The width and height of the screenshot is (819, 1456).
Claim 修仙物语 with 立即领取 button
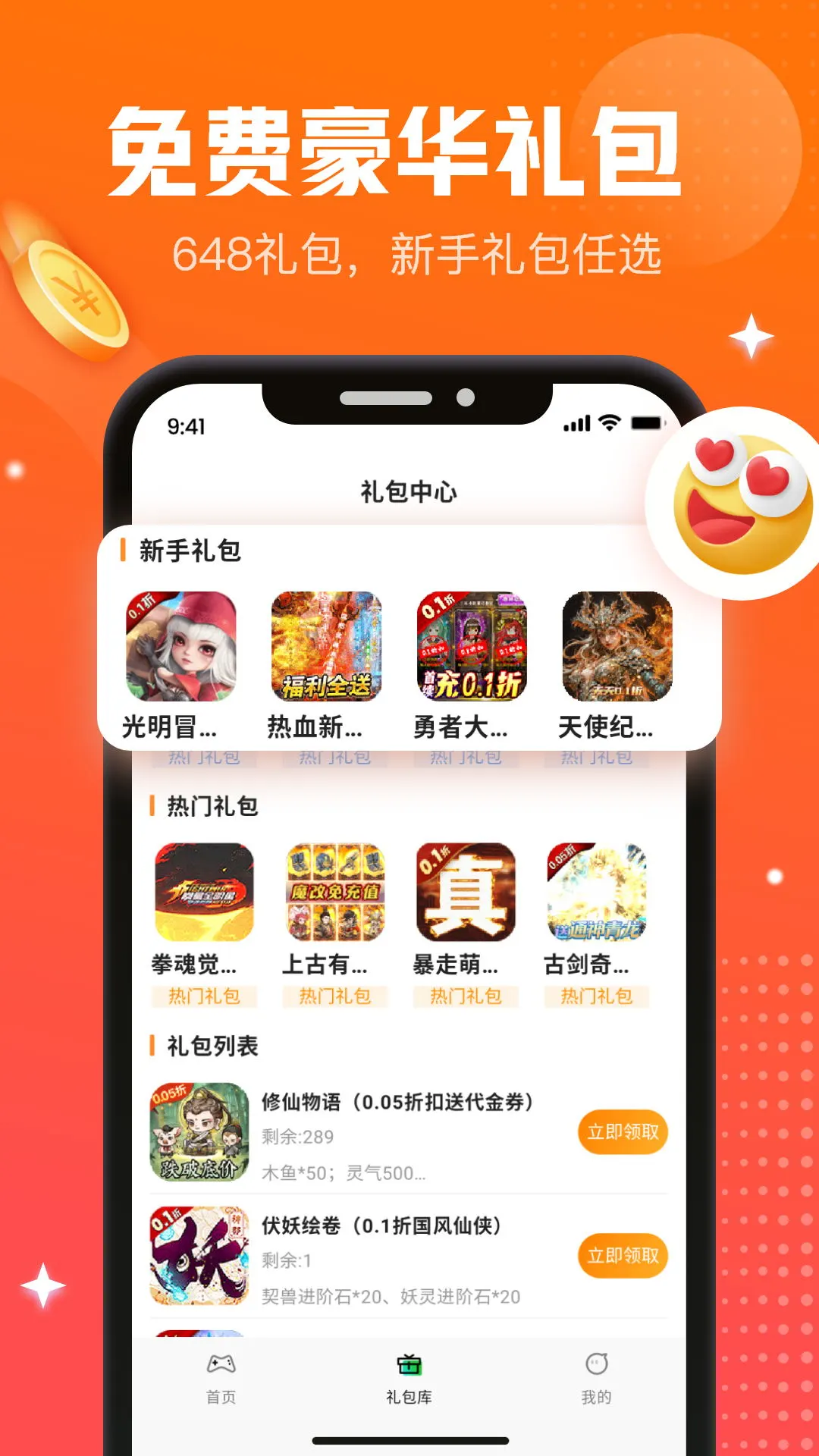tap(622, 1133)
